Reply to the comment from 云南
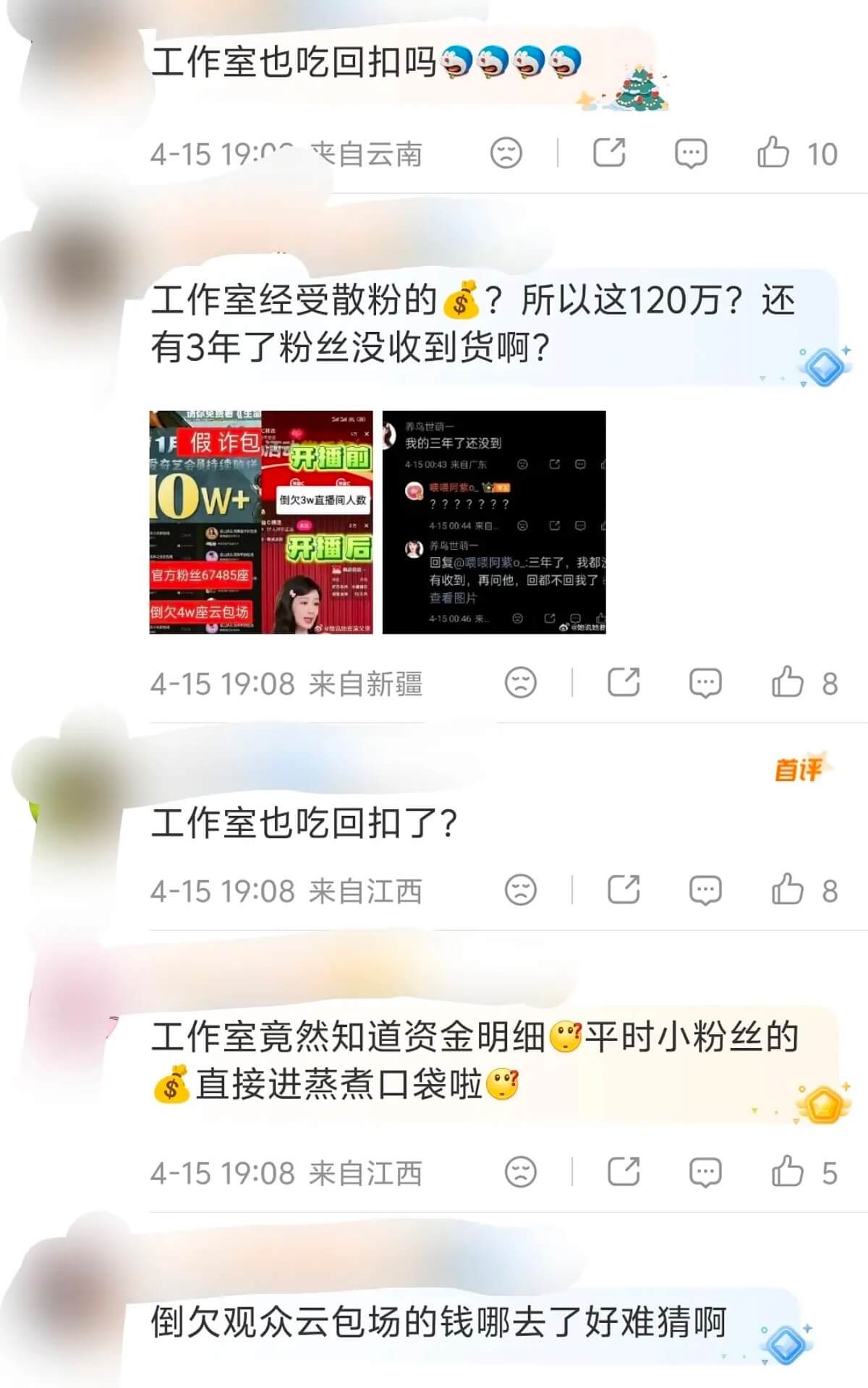The width and height of the screenshot is (868, 1388). [691, 153]
